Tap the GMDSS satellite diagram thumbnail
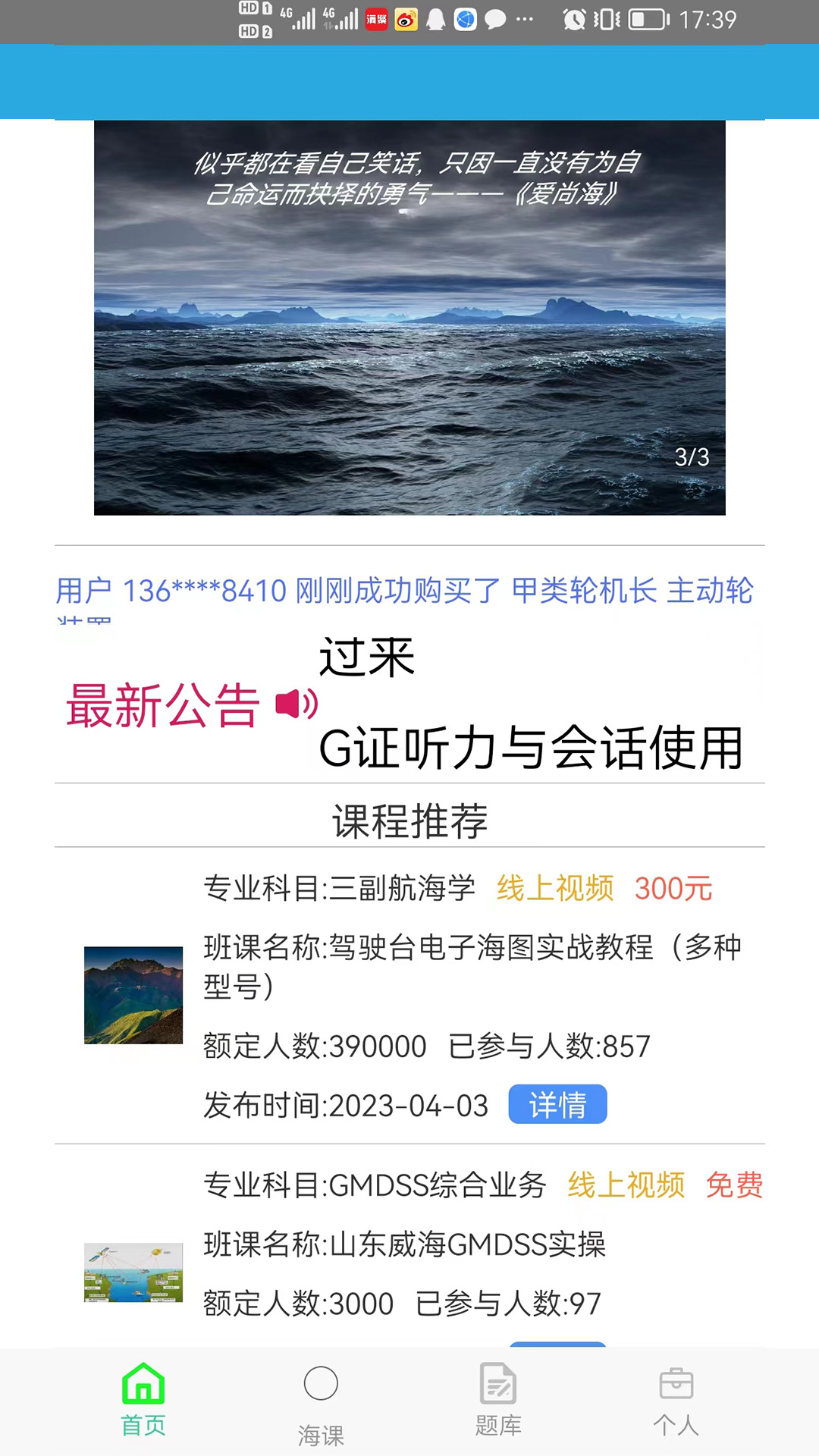This screenshot has width=819, height=1456. tap(133, 1272)
